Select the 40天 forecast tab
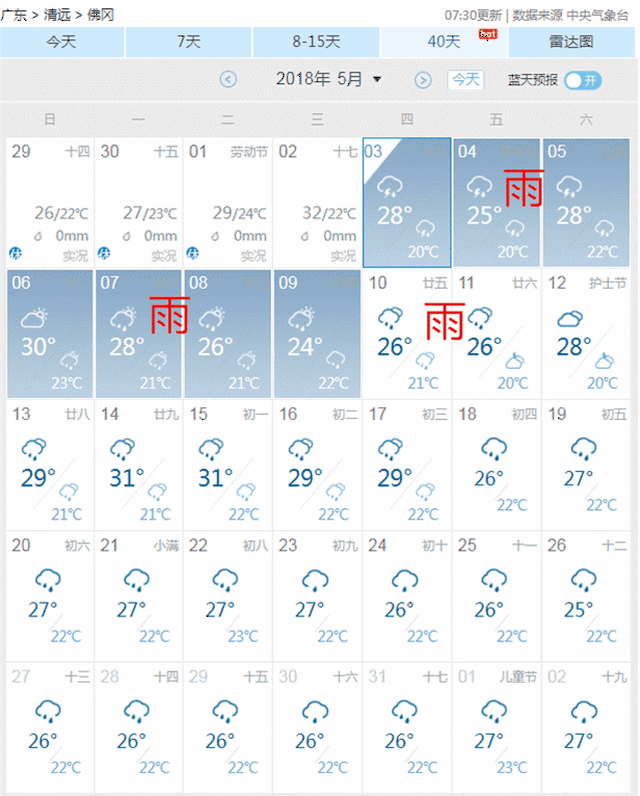640x796 pixels. tap(443, 42)
